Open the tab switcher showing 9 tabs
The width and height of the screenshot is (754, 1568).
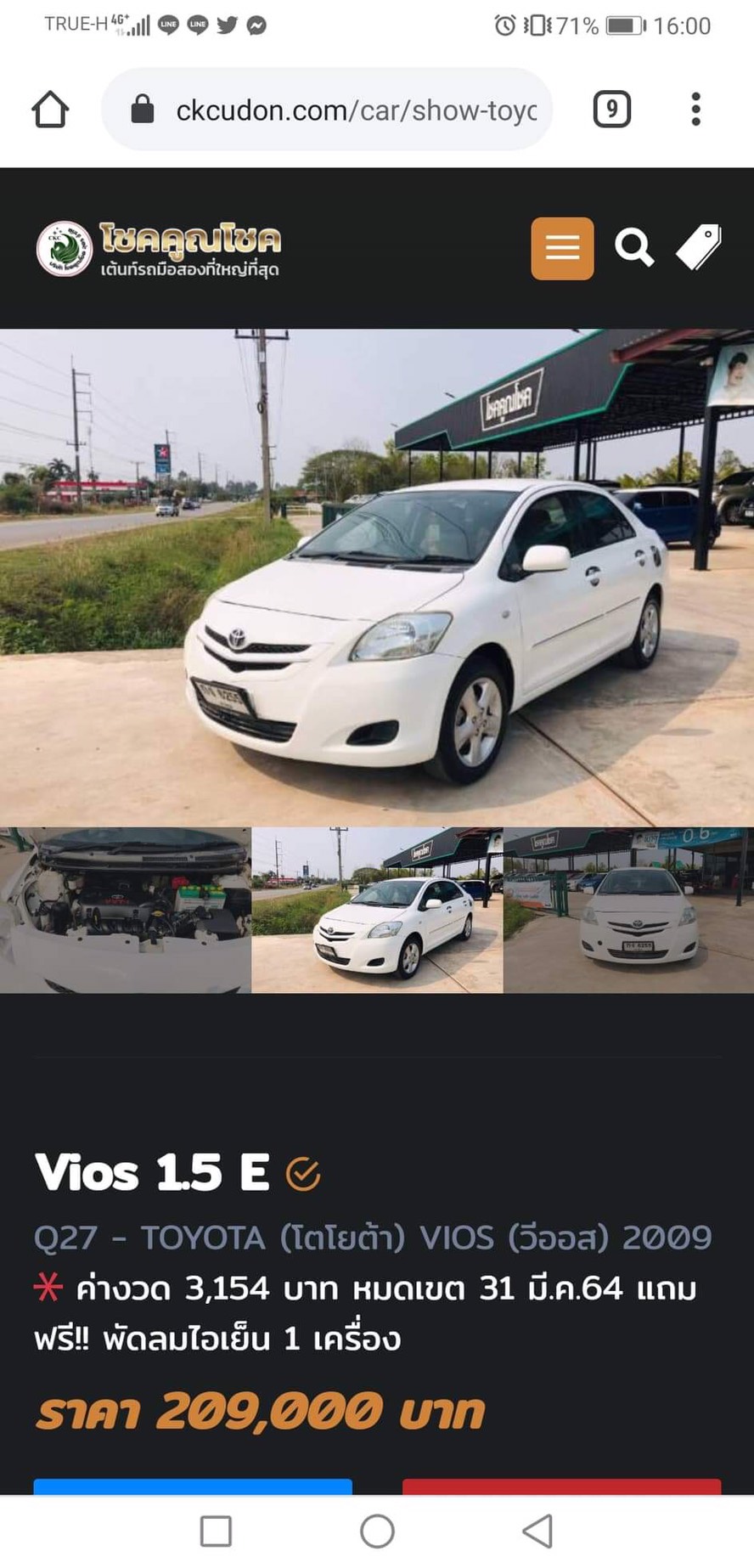(611, 110)
